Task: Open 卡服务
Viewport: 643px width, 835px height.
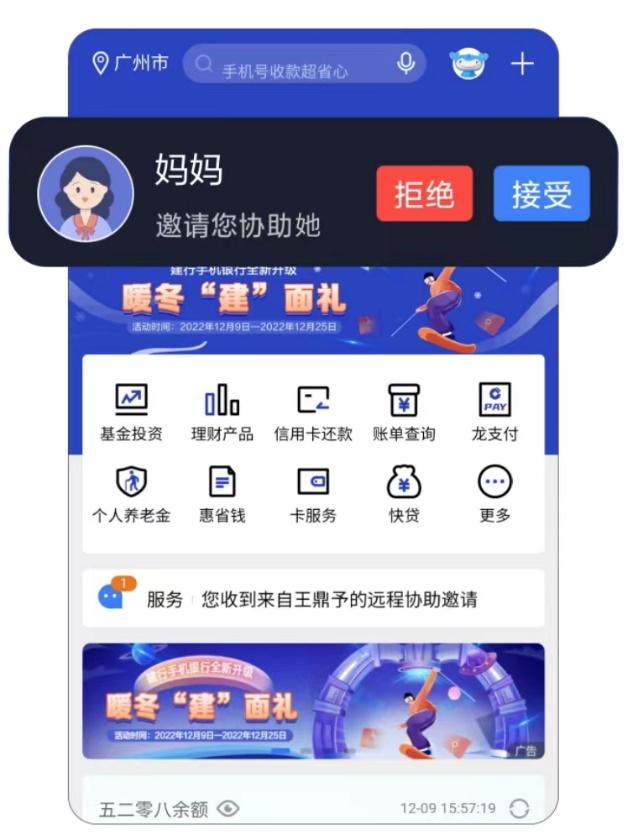Action: click(x=313, y=494)
